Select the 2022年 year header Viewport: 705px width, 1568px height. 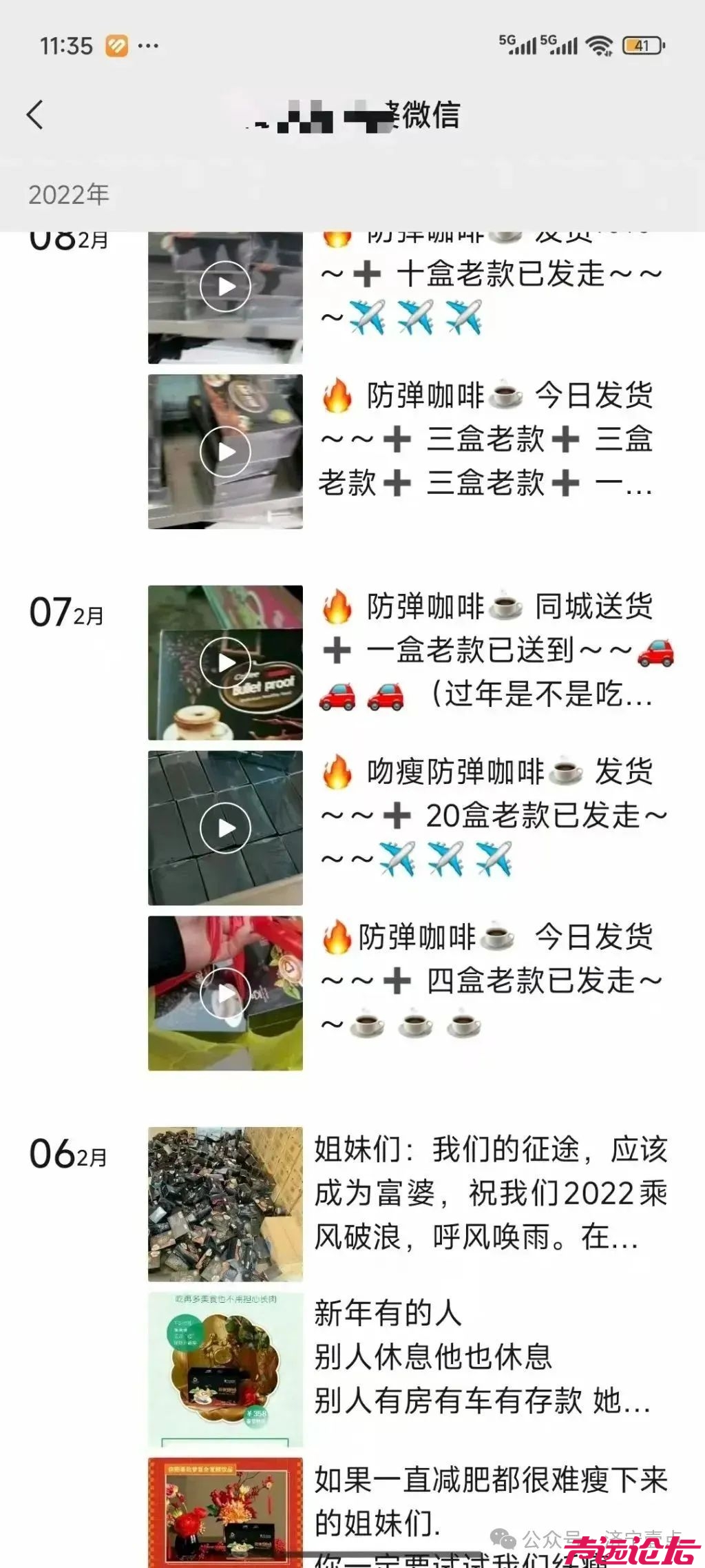pos(67,194)
